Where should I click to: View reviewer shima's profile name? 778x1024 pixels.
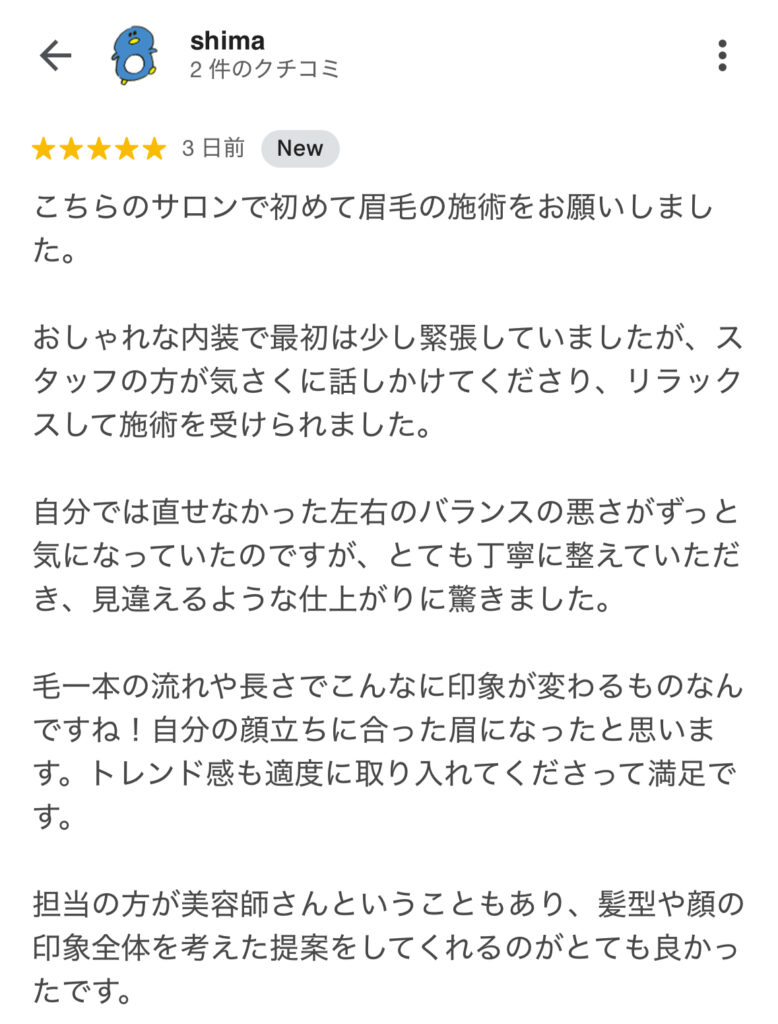[227, 41]
